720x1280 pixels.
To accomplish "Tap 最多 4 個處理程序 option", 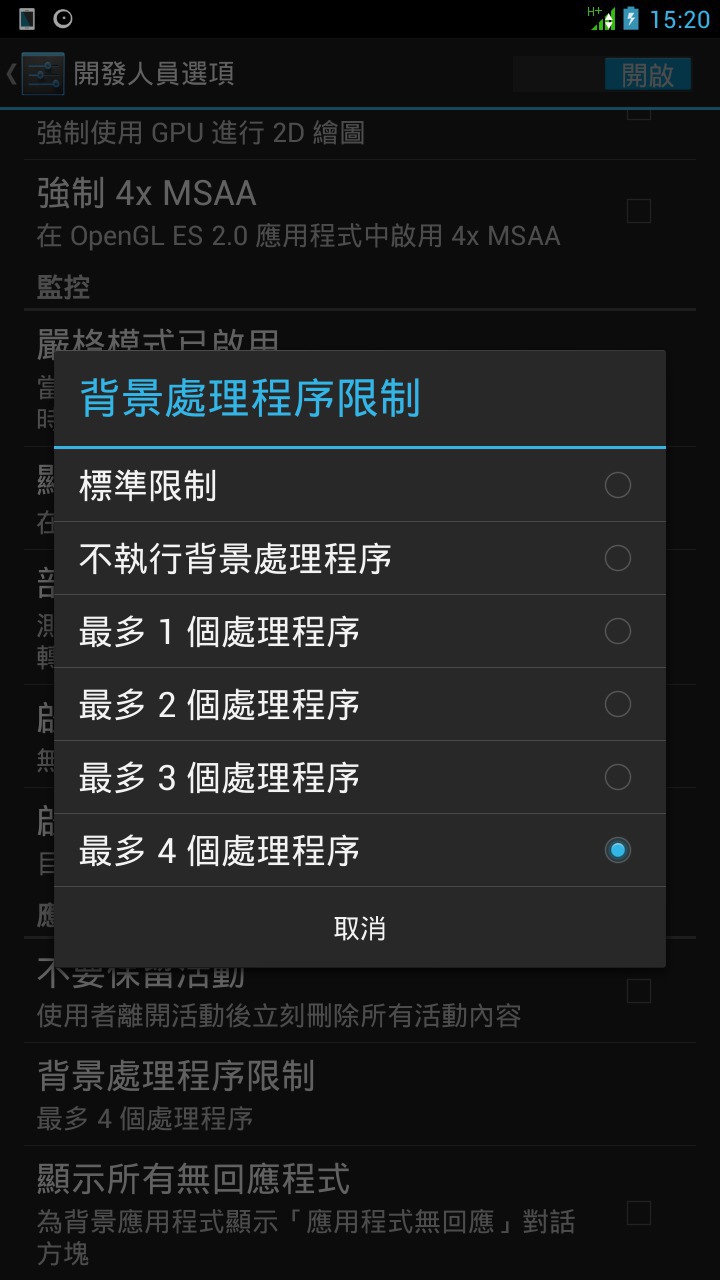I will [360, 850].
